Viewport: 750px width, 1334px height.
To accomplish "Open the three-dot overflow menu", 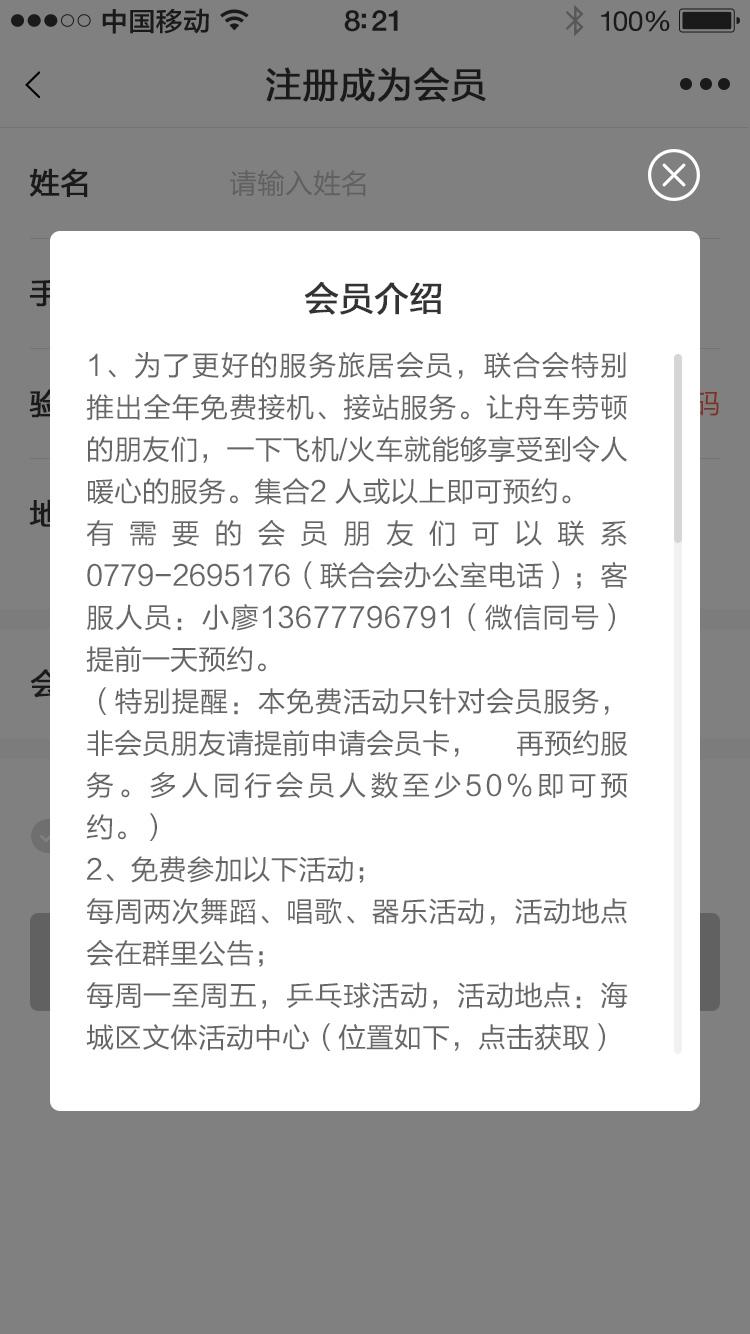I will coord(704,85).
